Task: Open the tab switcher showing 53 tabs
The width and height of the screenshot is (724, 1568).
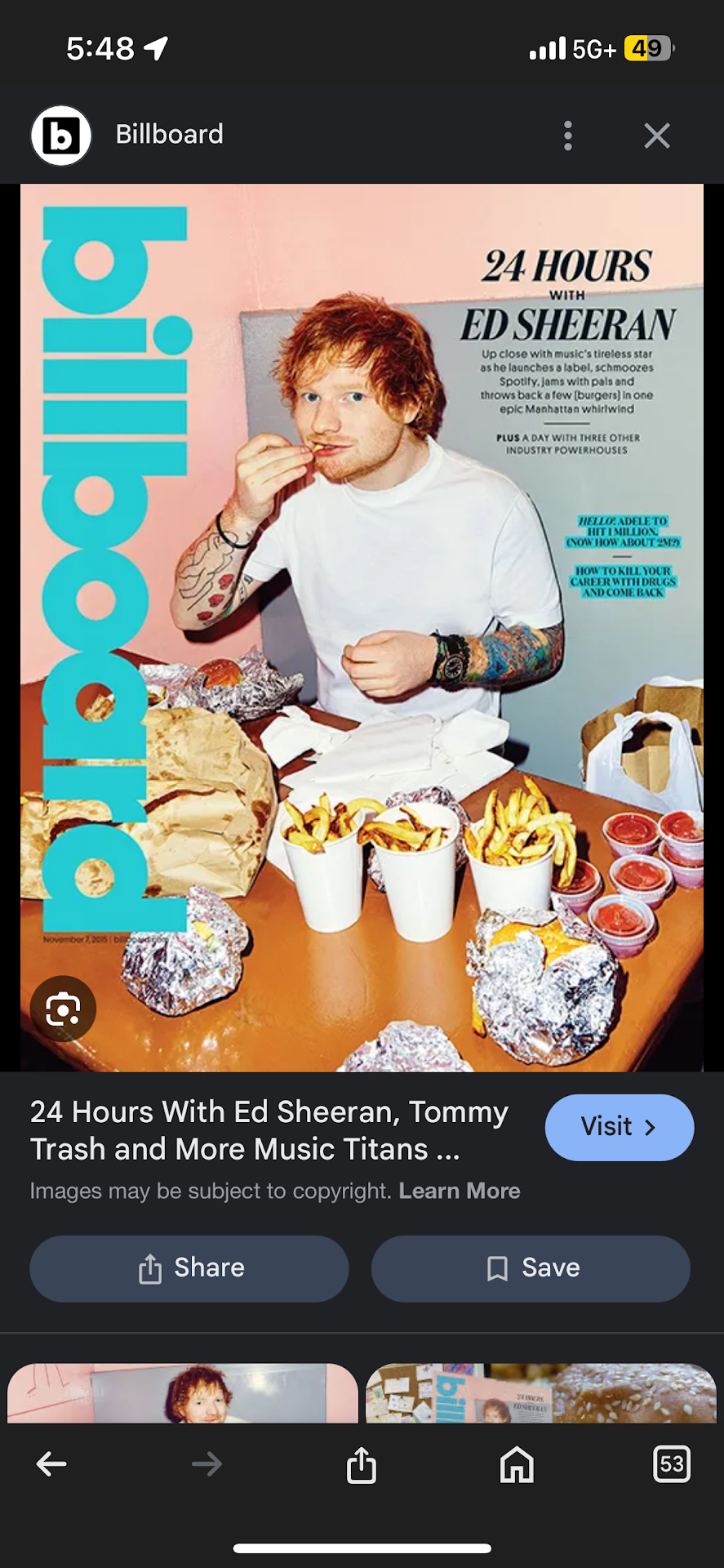Action: [671, 1464]
